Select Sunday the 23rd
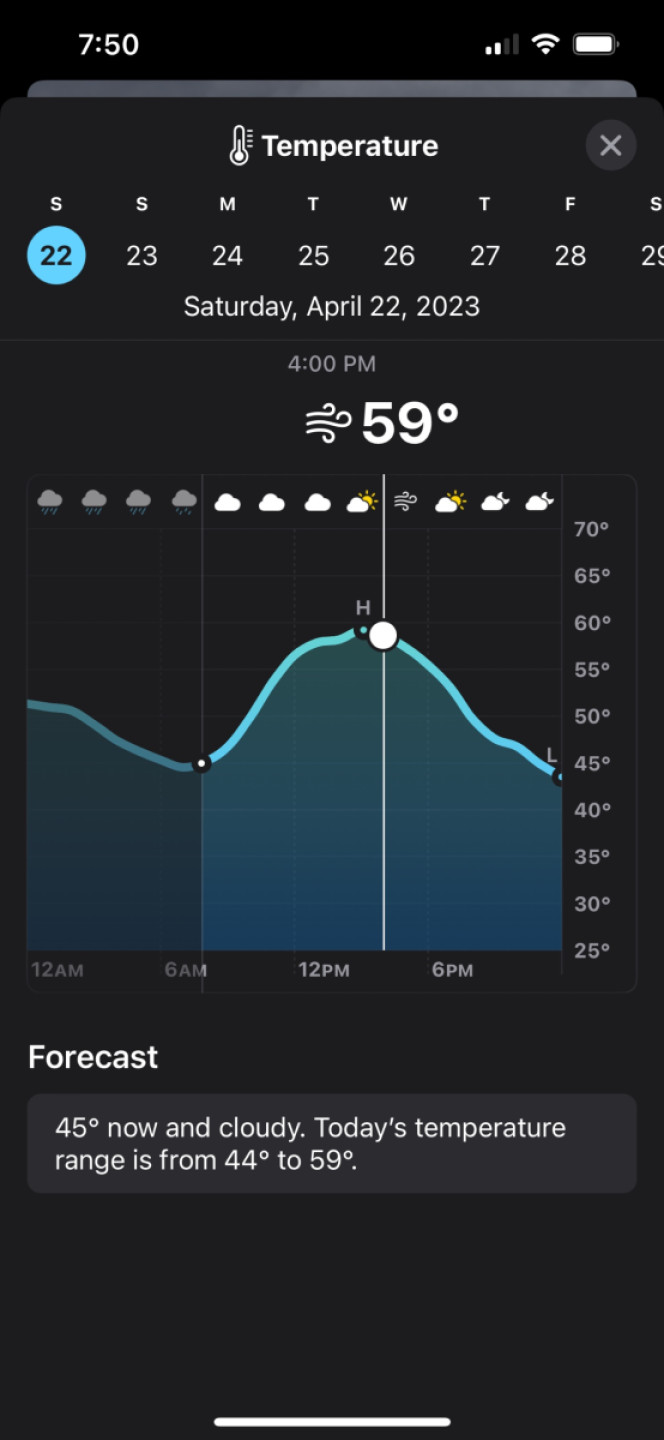 click(x=142, y=255)
